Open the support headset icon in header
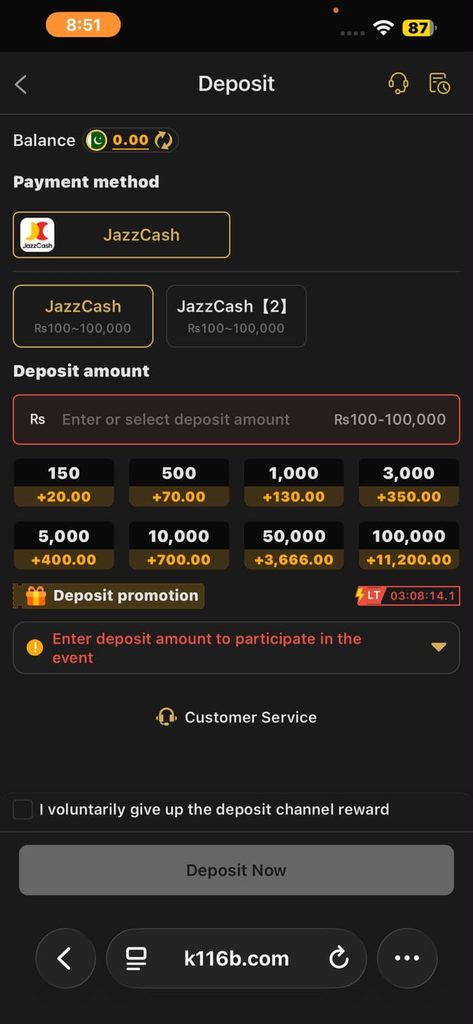 pyautogui.click(x=399, y=84)
